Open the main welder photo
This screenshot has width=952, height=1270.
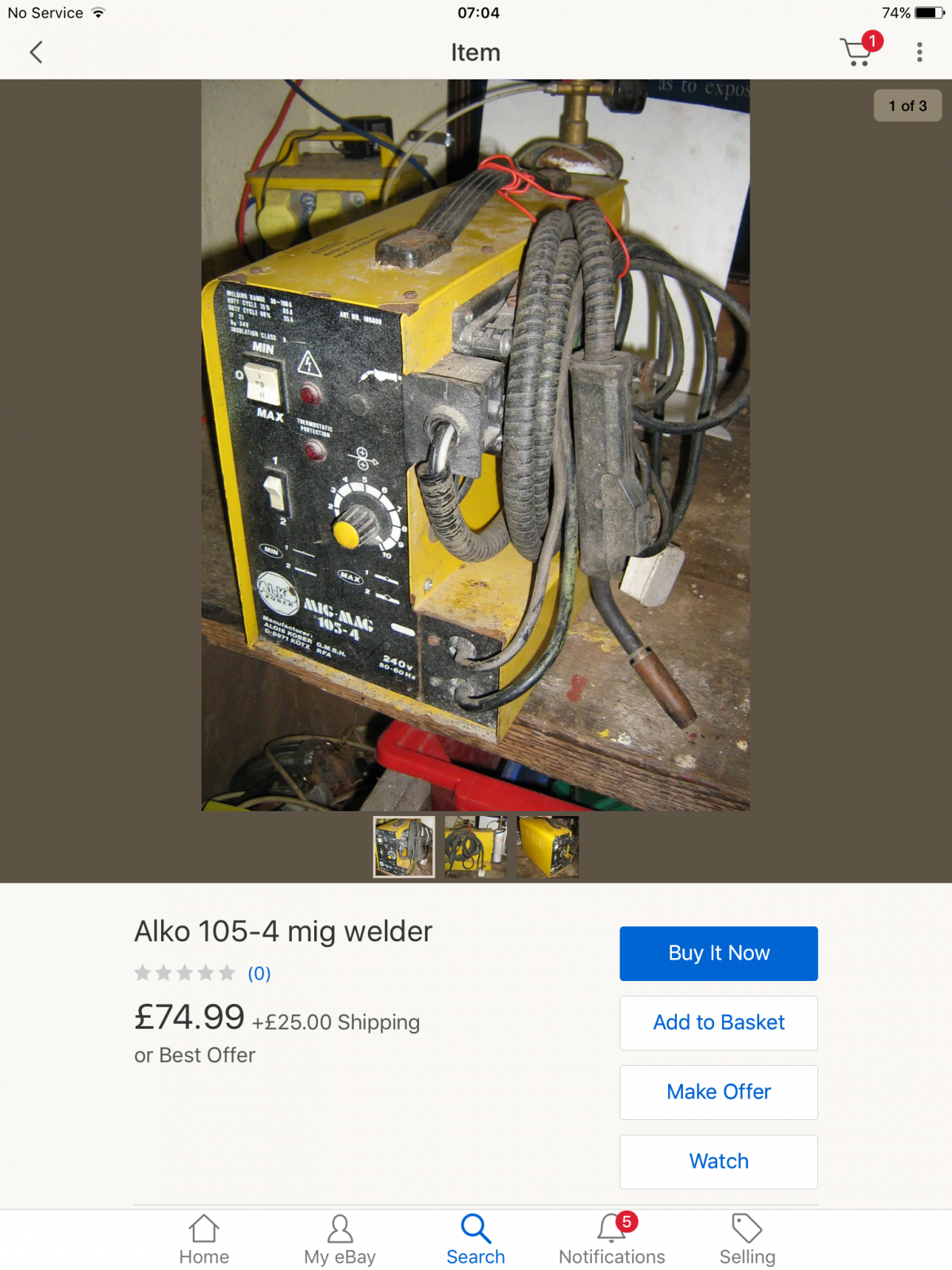click(x=475, y=444)
